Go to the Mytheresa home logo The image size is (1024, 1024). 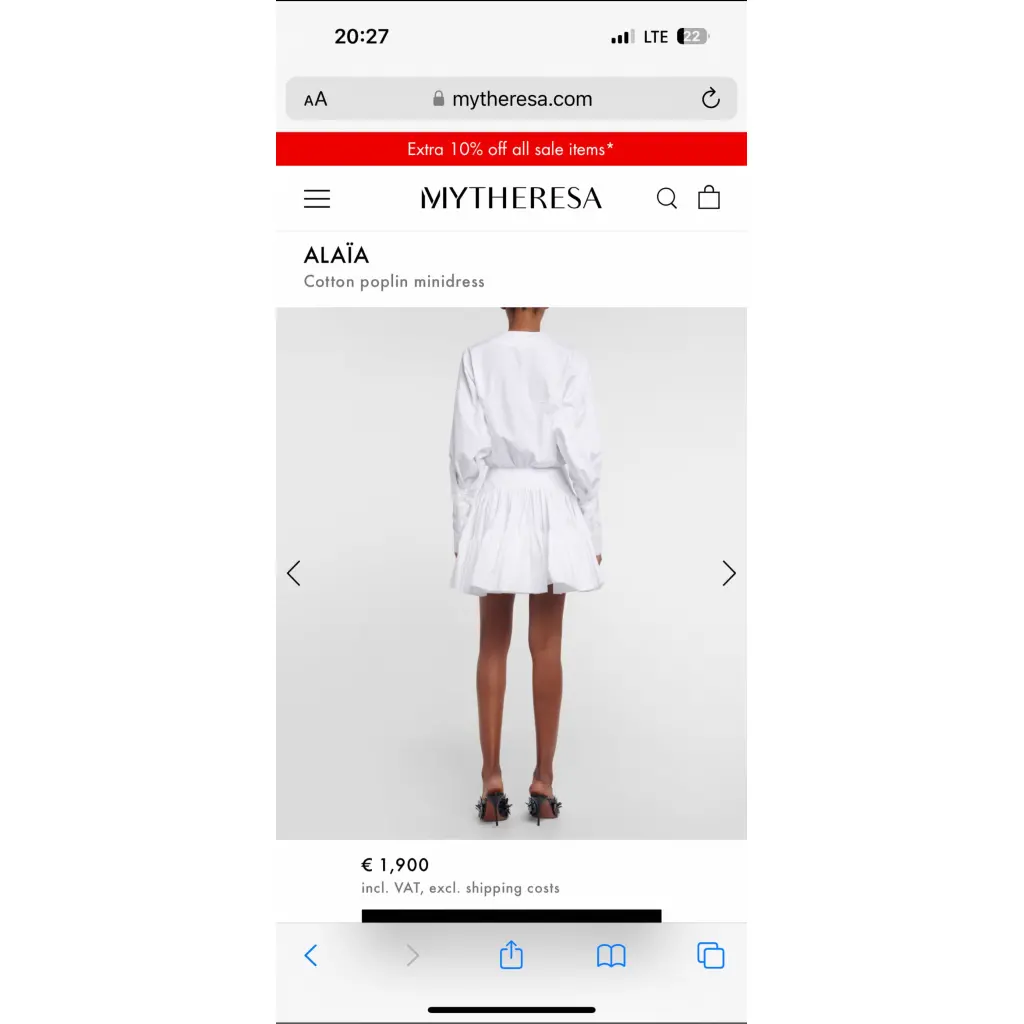[x=511, y=198]
